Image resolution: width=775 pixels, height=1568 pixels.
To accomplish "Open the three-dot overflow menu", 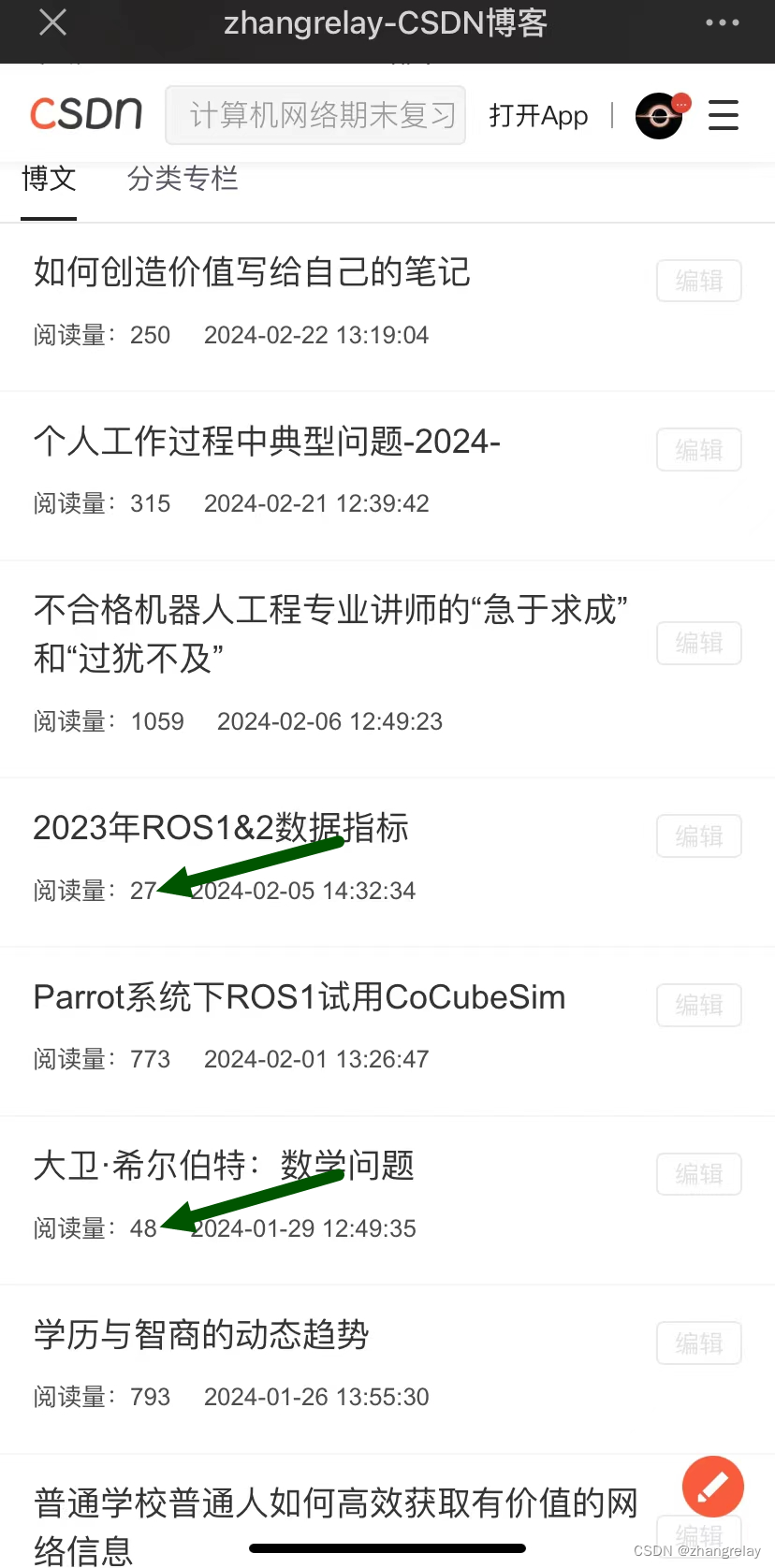I will click(x=722, y=22).
